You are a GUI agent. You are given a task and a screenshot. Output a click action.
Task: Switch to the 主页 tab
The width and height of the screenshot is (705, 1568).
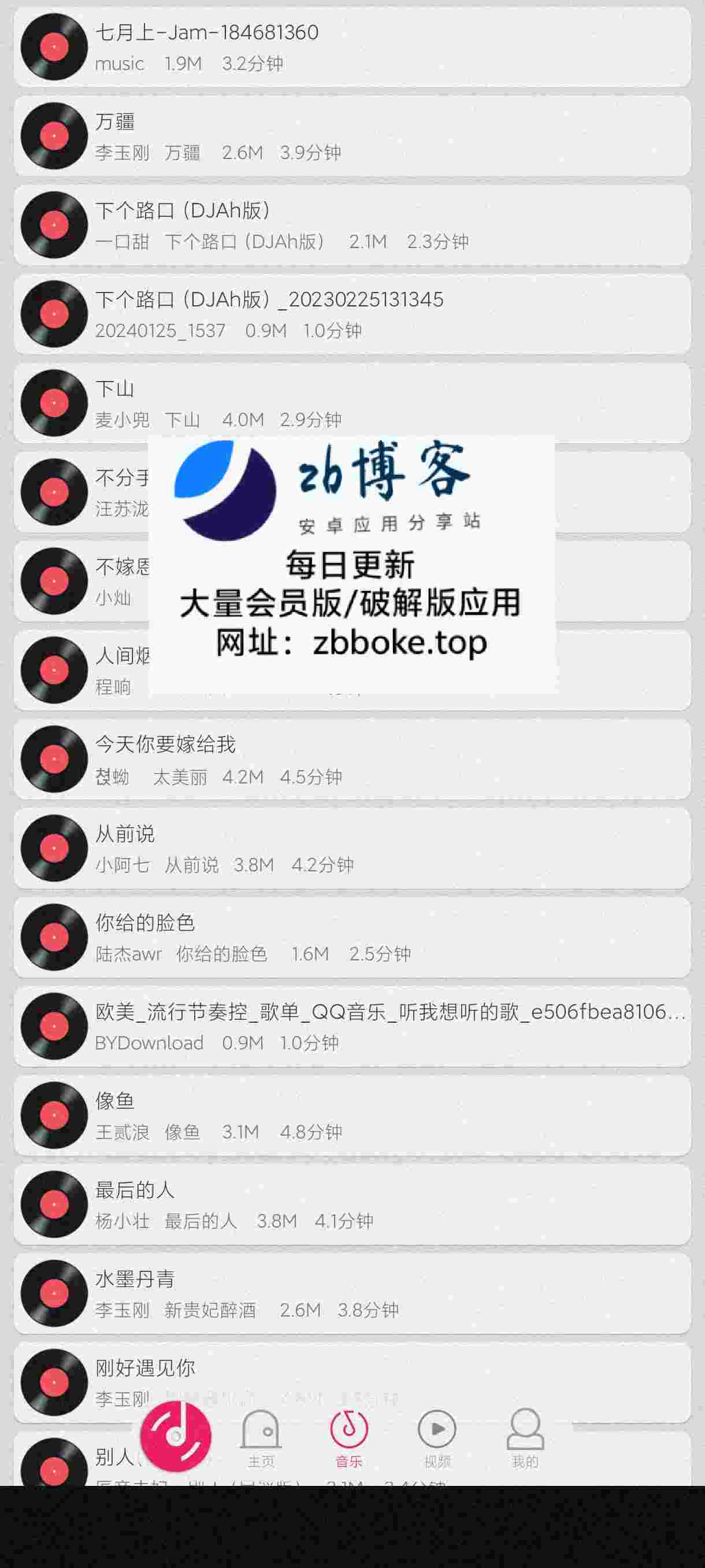tap(261, 1438)
